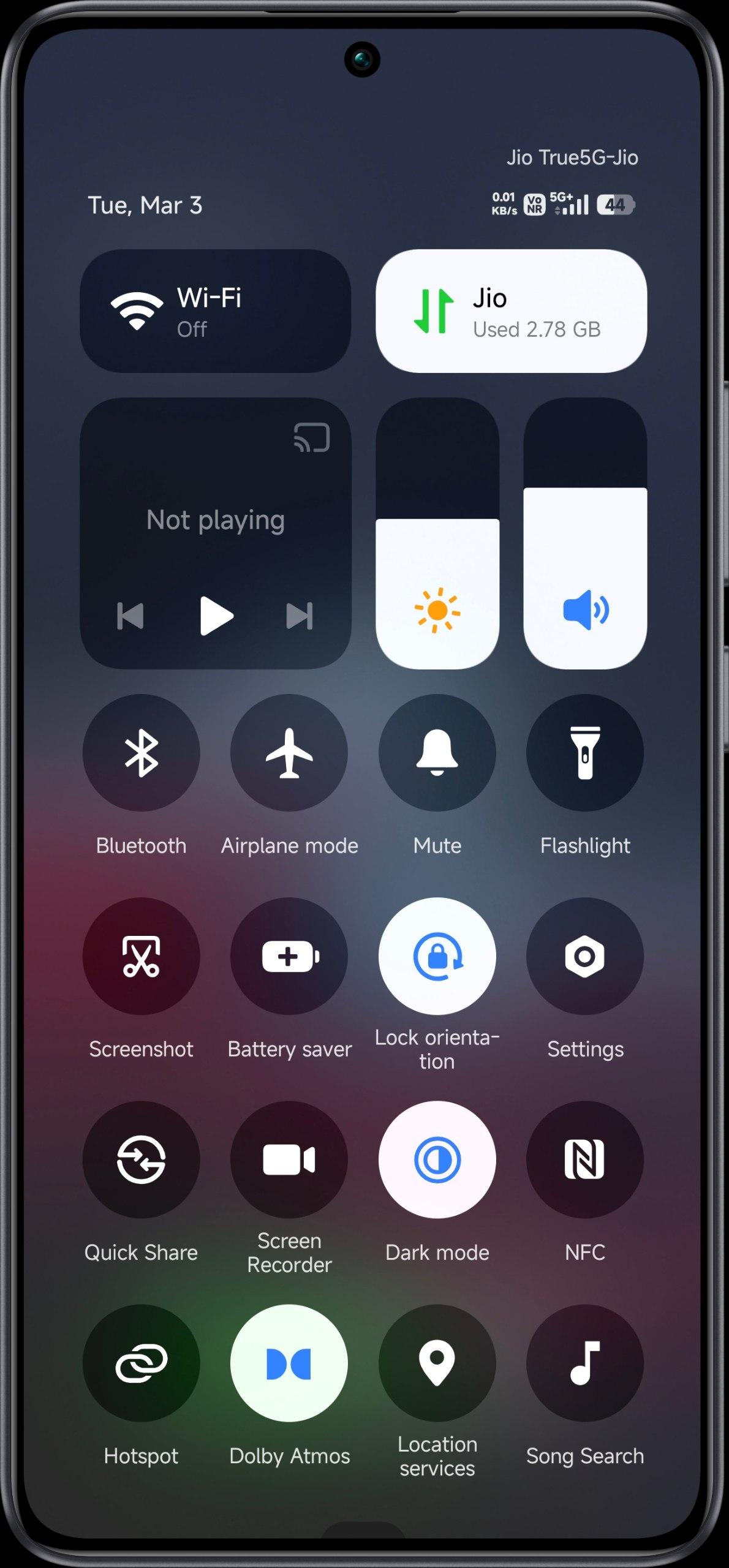This screenshot has height=1568, width=729.
Task: Turn on Airplane mode
Action: (x=289, y=753)
